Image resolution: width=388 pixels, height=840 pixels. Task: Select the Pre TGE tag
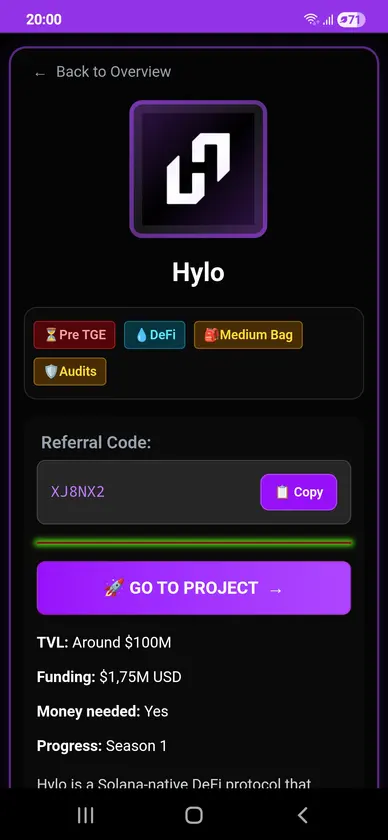[x=74, y=335]
